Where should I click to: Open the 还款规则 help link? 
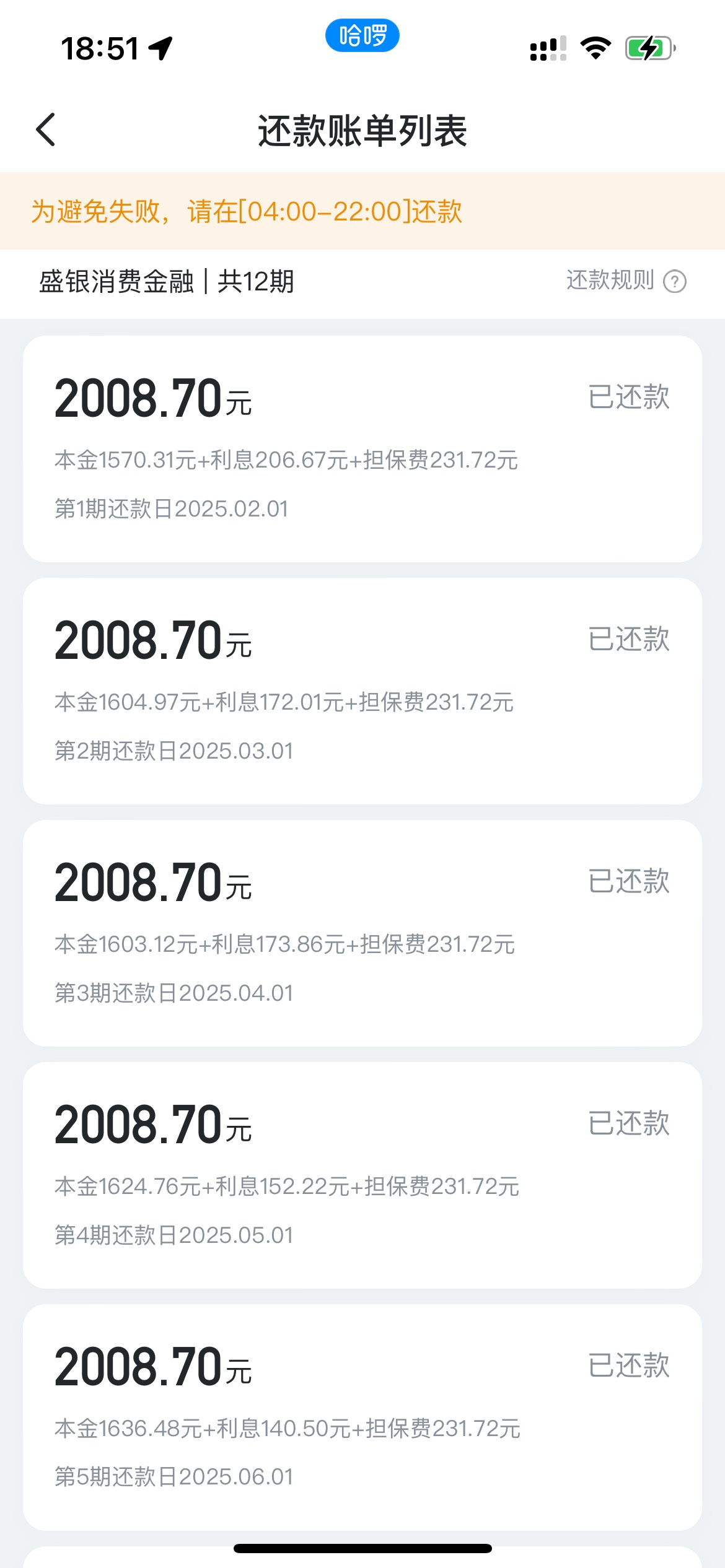pos(626,281)
